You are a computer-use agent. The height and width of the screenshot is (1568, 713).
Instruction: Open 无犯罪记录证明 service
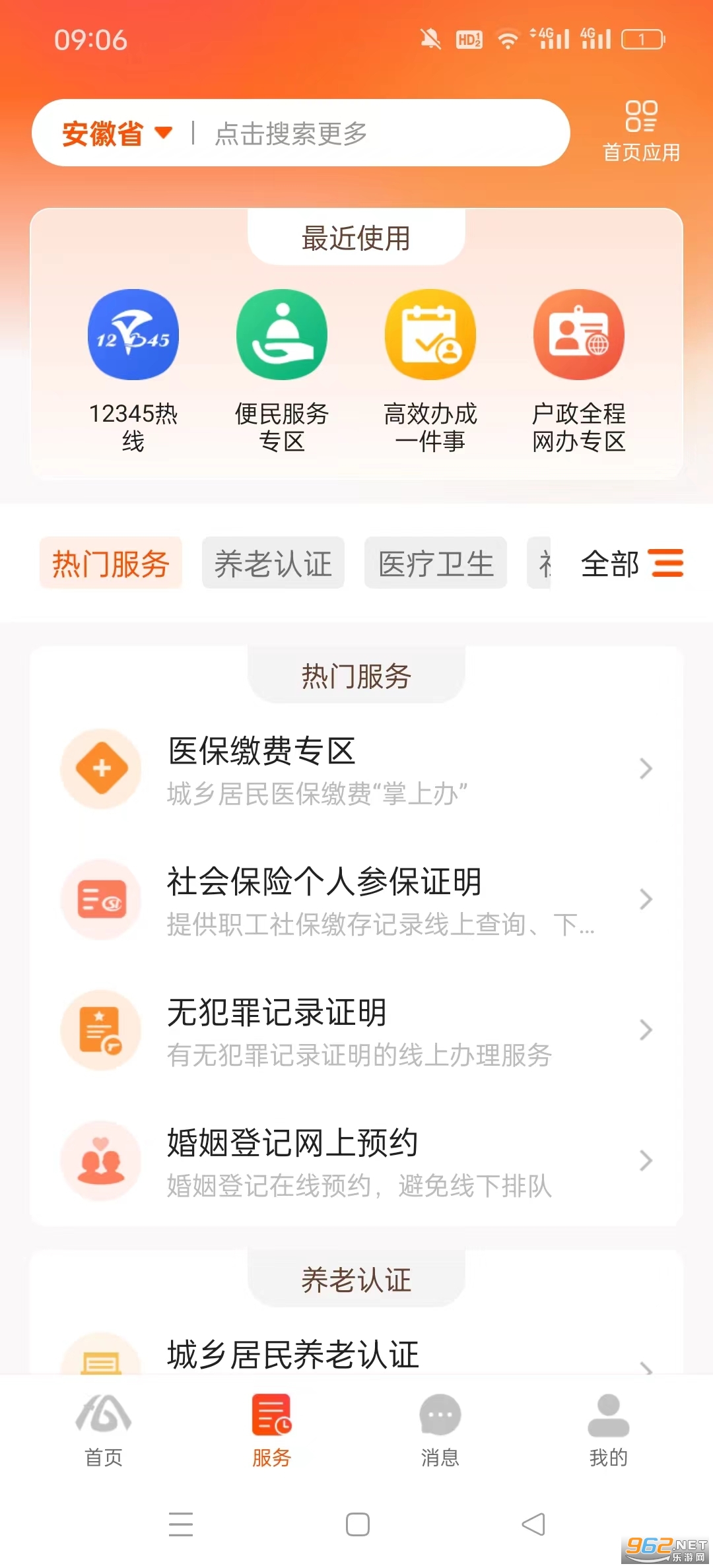click(356, 1030)
